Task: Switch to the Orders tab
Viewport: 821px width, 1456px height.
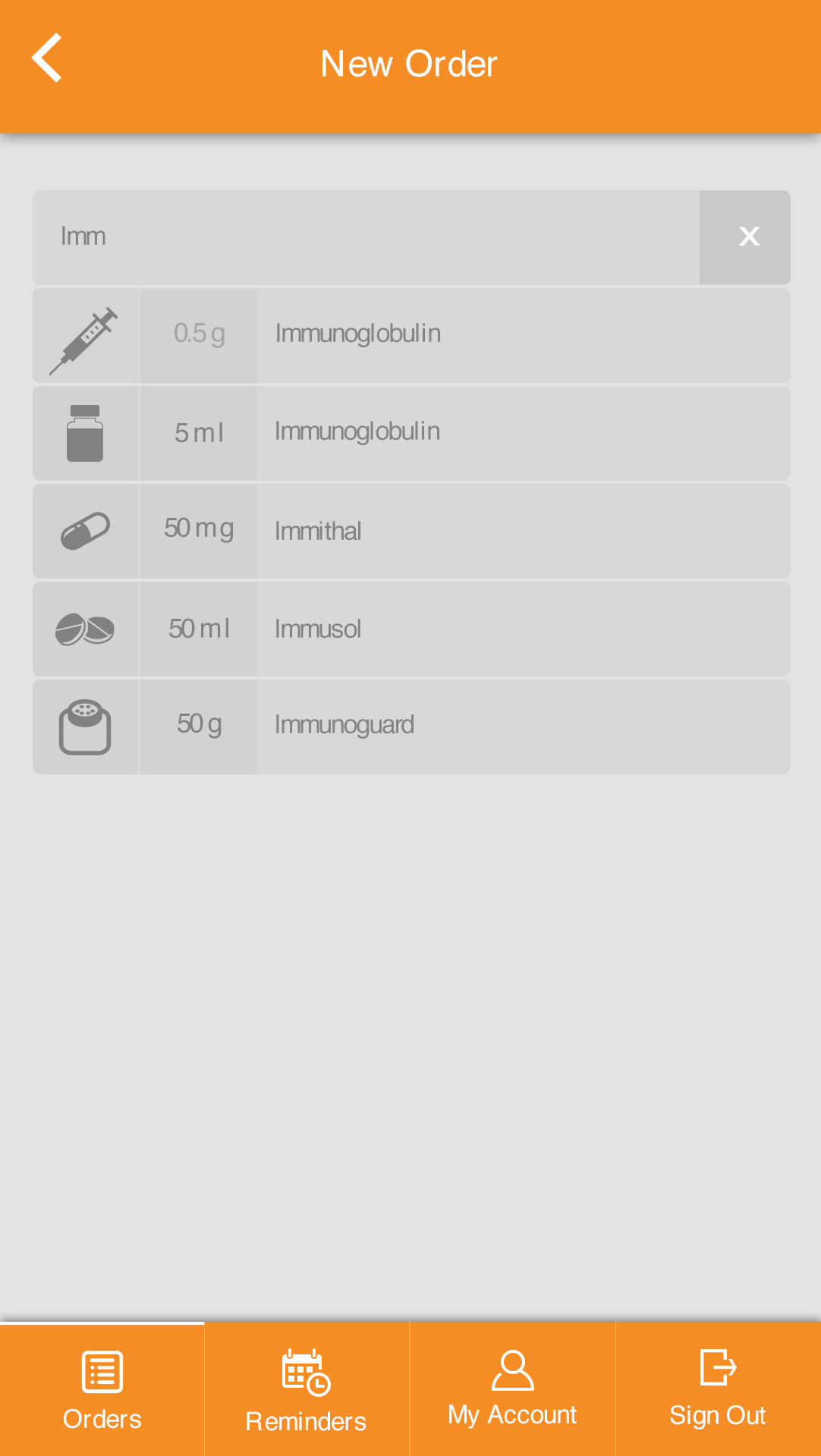Action: (x=102, y=1390)
